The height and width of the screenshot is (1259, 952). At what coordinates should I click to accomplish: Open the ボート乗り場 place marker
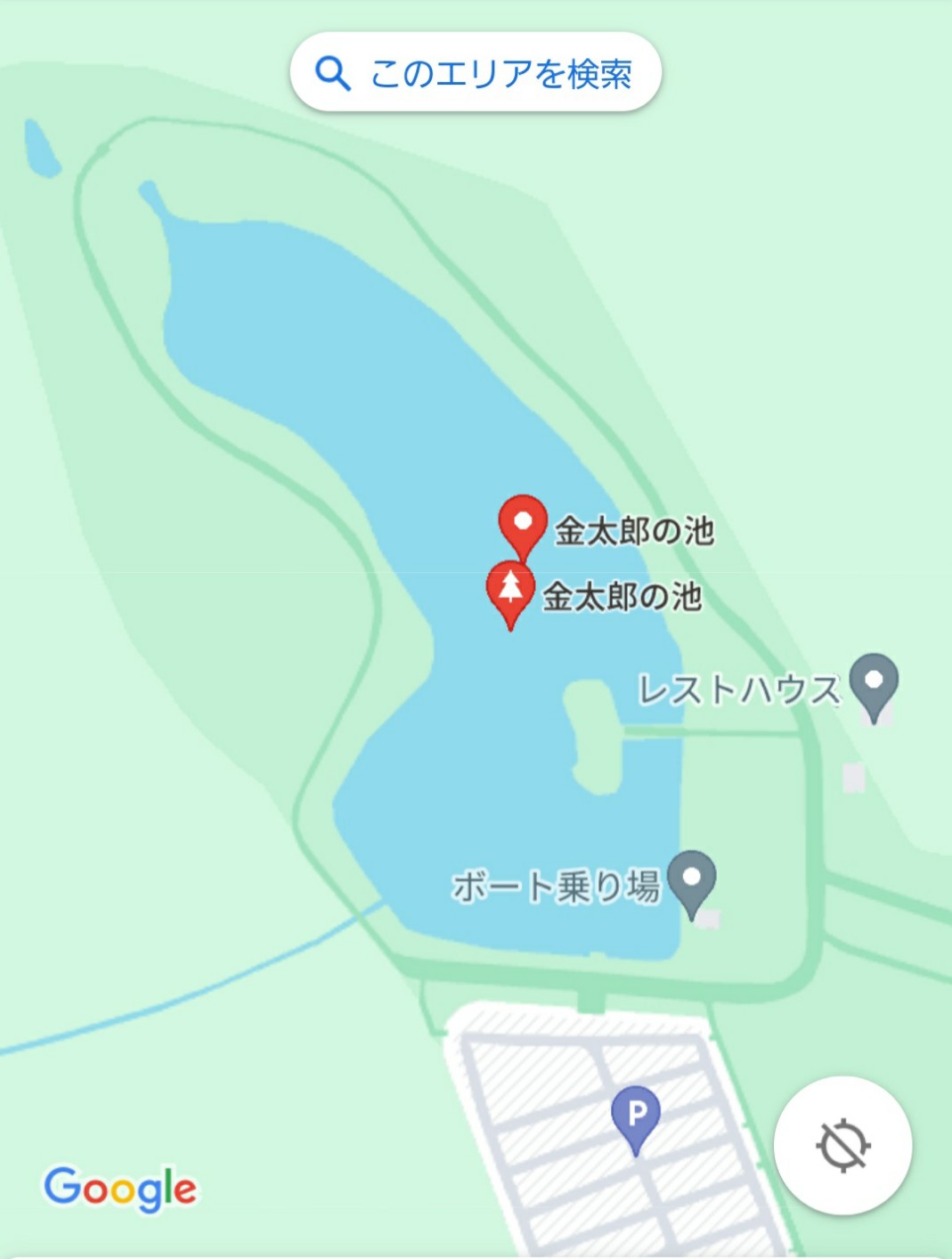point(692,879)
